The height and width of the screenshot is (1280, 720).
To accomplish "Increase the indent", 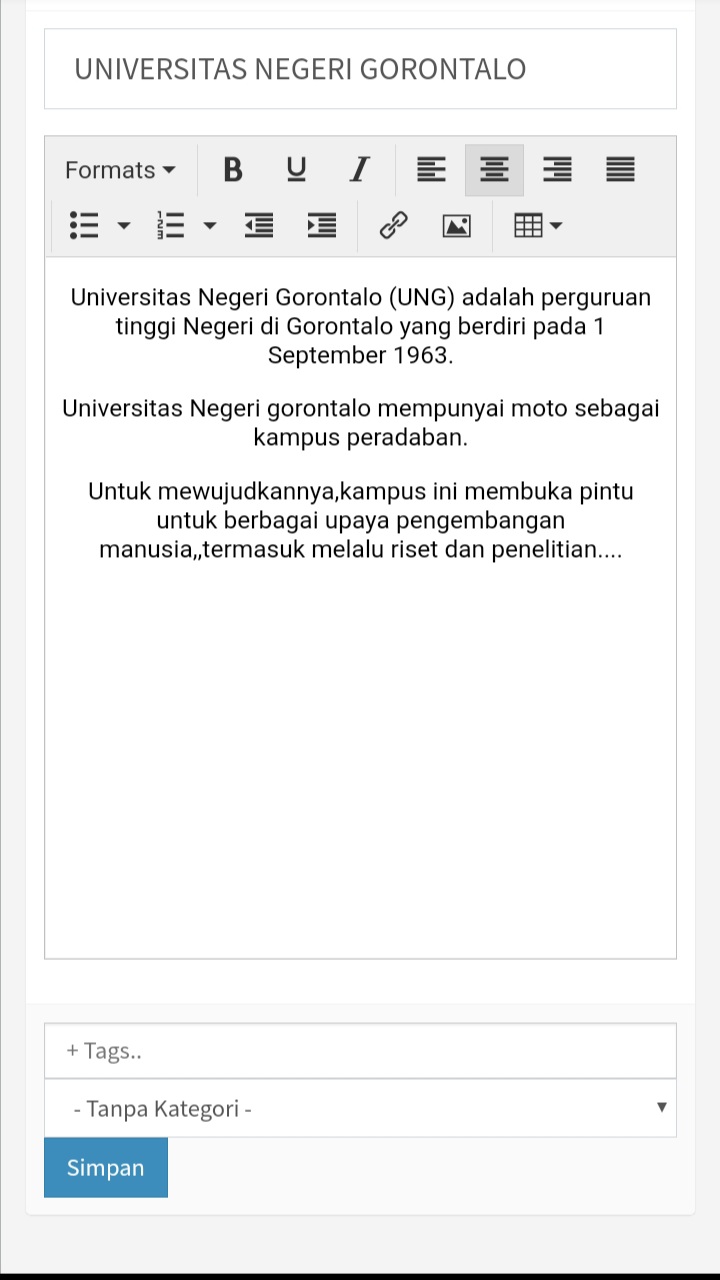I will pos(322,226).
